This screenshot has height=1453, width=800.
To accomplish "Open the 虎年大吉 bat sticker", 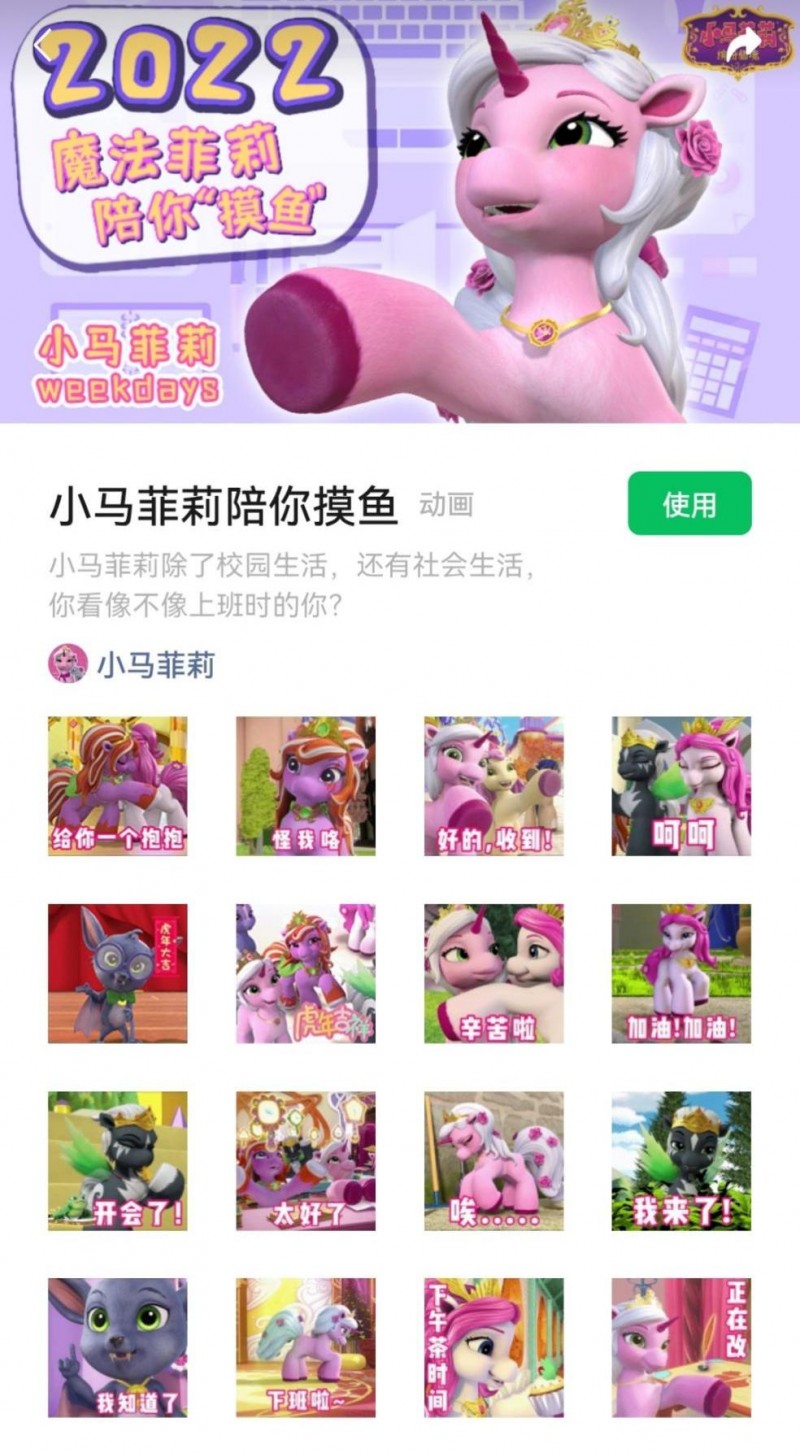I will click(117, 973).
